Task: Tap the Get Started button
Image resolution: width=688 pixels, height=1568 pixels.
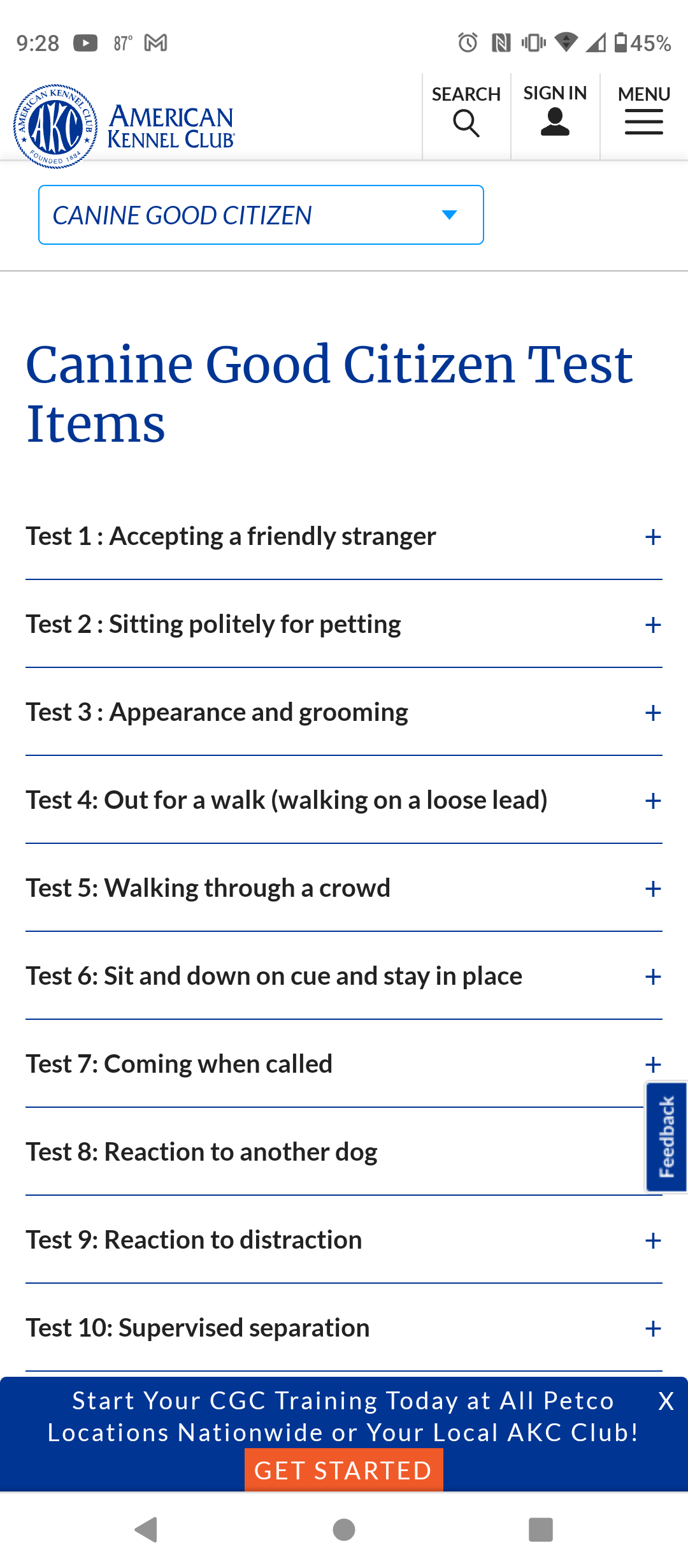Action: pyautogui.click(x=344, y=1470)
